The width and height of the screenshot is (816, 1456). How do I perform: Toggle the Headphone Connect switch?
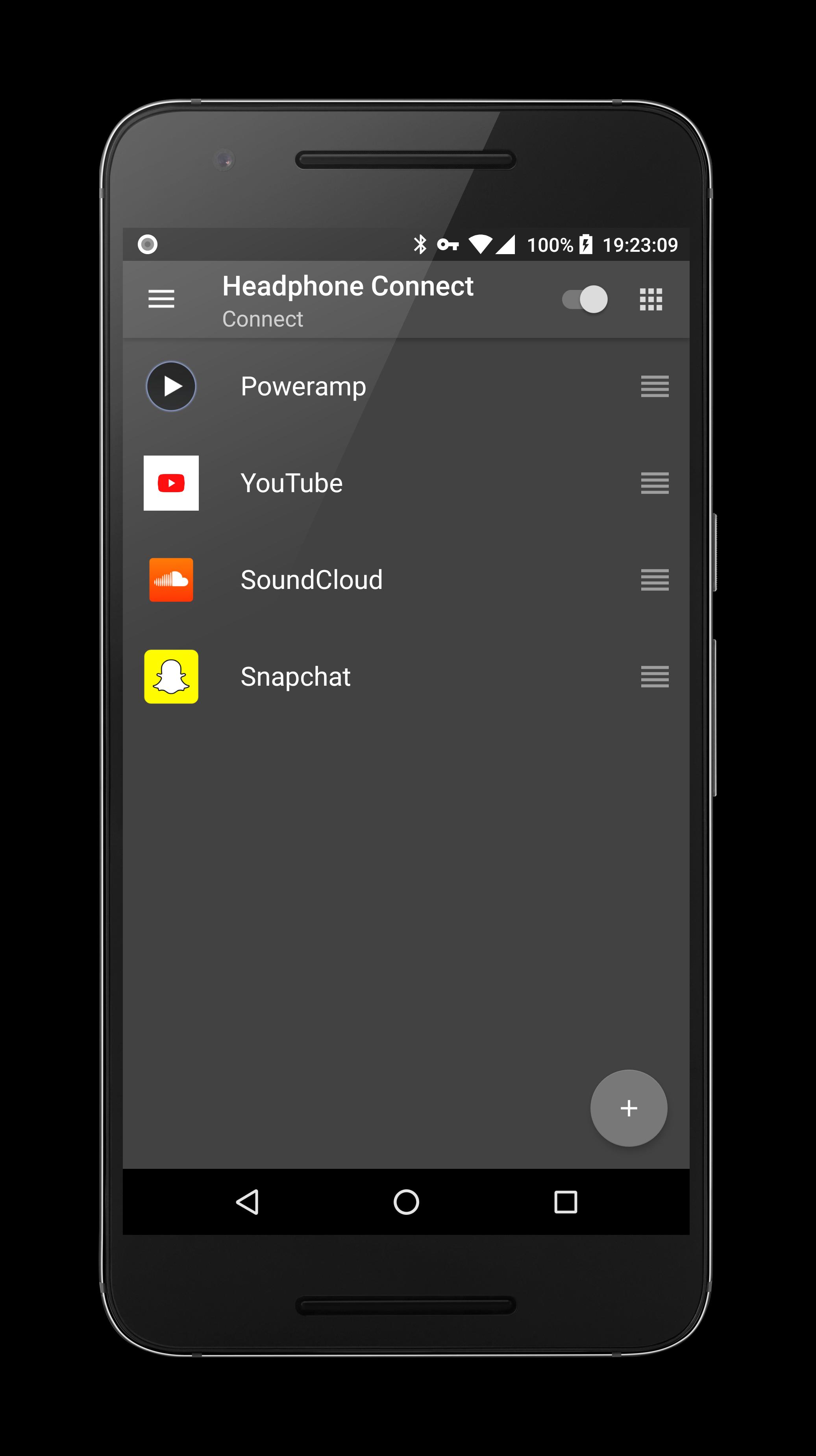(585, 299)
